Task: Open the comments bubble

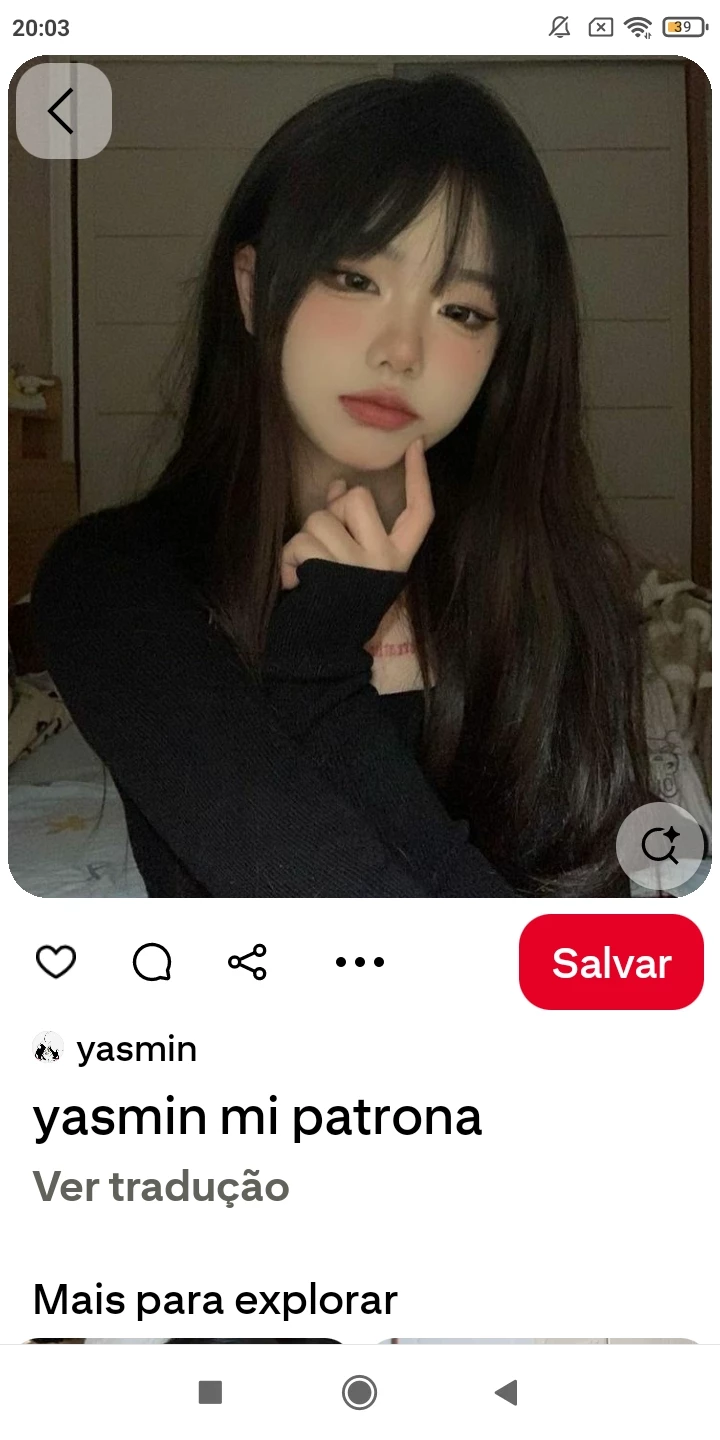Action: click(152, 962)
